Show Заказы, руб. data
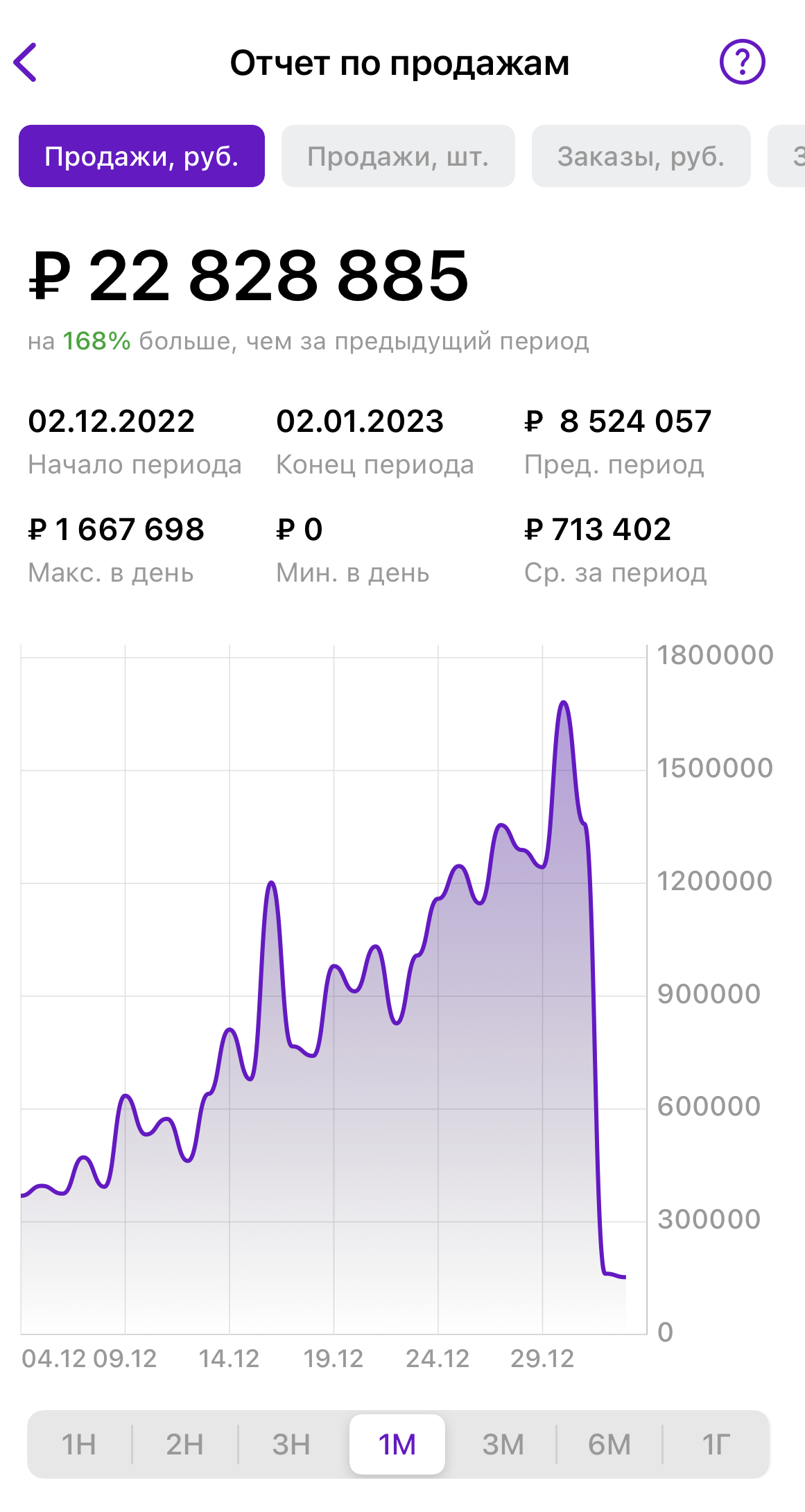 pos(641,157)
